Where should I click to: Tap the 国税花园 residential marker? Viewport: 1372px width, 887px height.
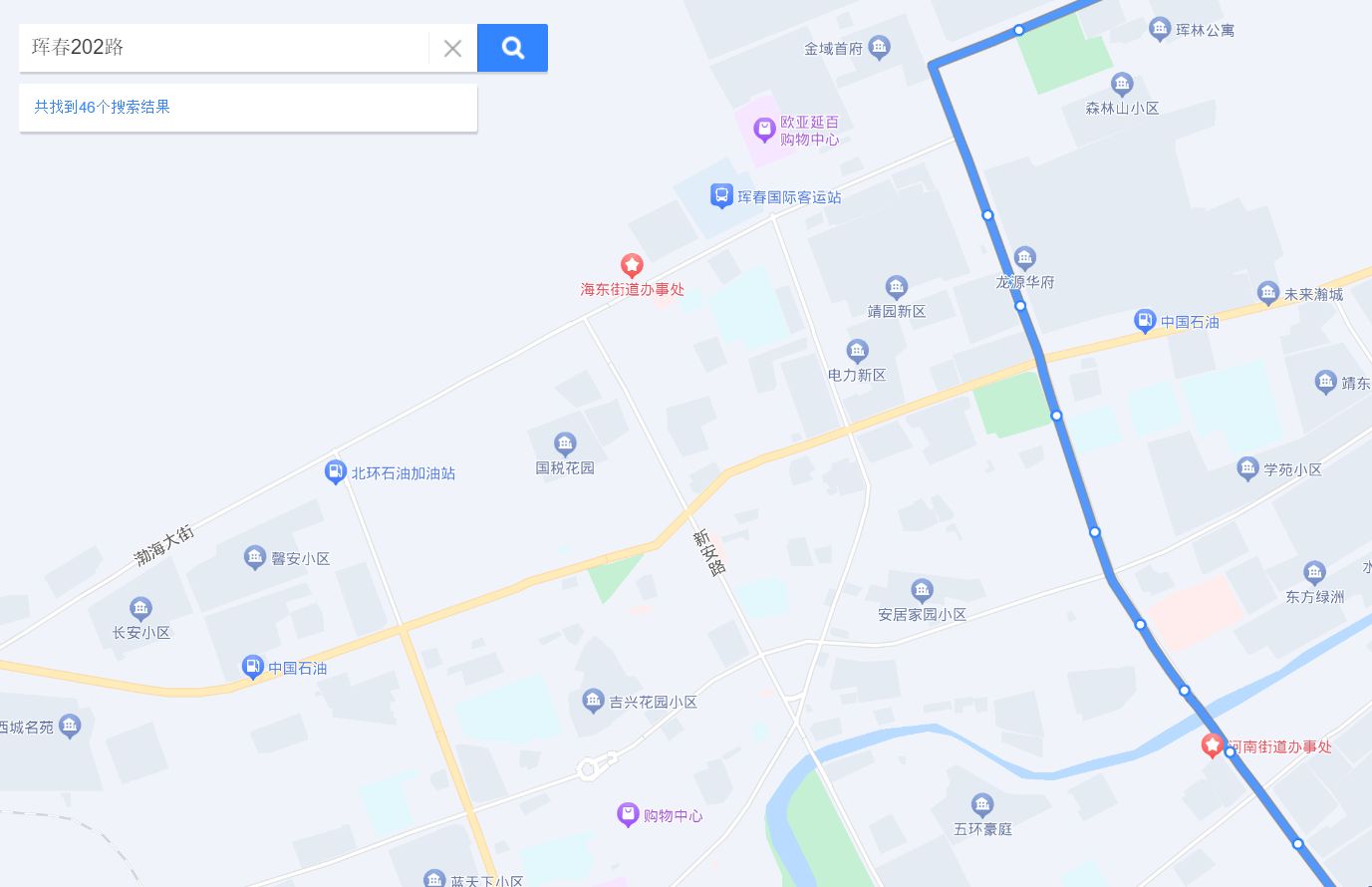(565, 444)
